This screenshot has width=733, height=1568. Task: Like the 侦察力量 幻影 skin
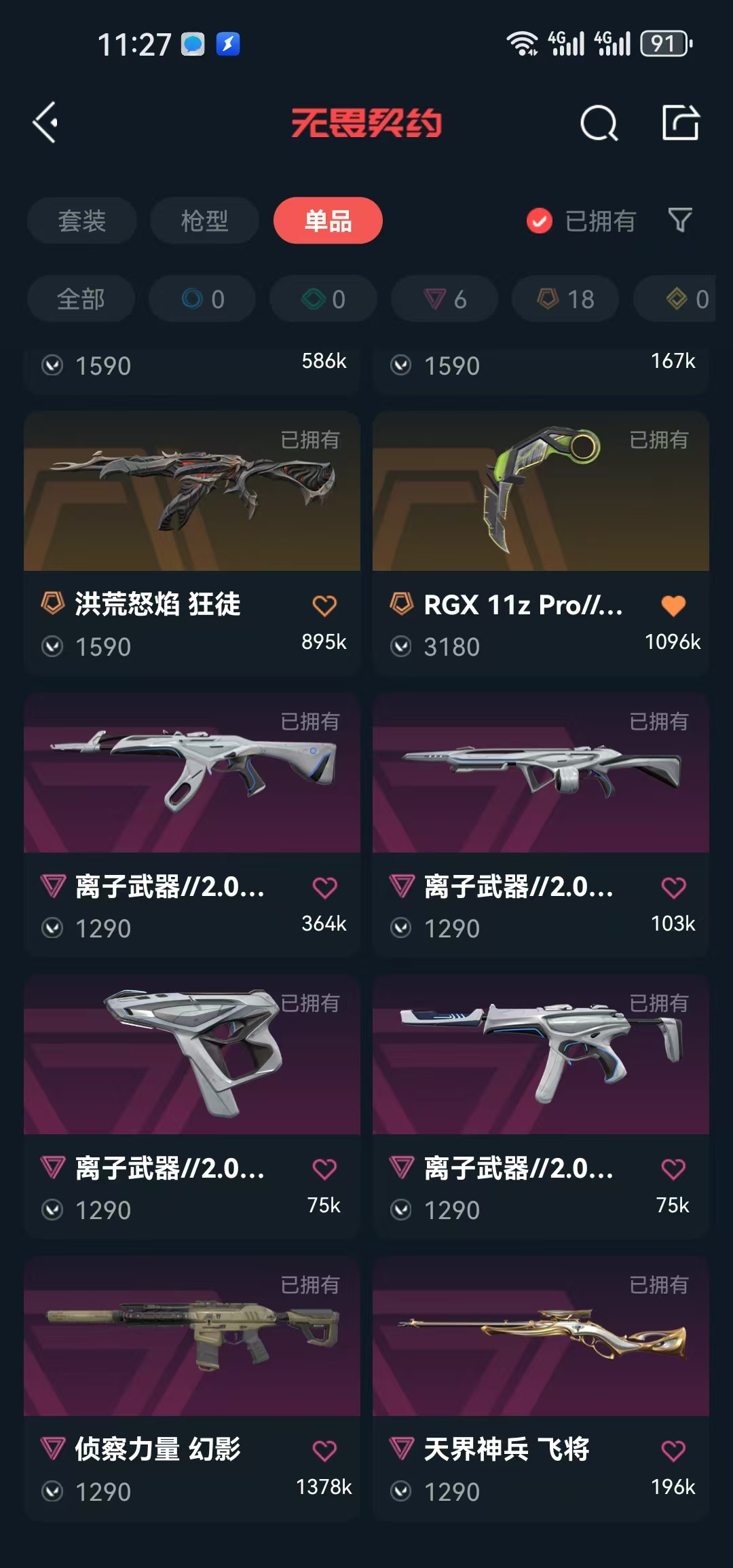tap(324, 1451)
